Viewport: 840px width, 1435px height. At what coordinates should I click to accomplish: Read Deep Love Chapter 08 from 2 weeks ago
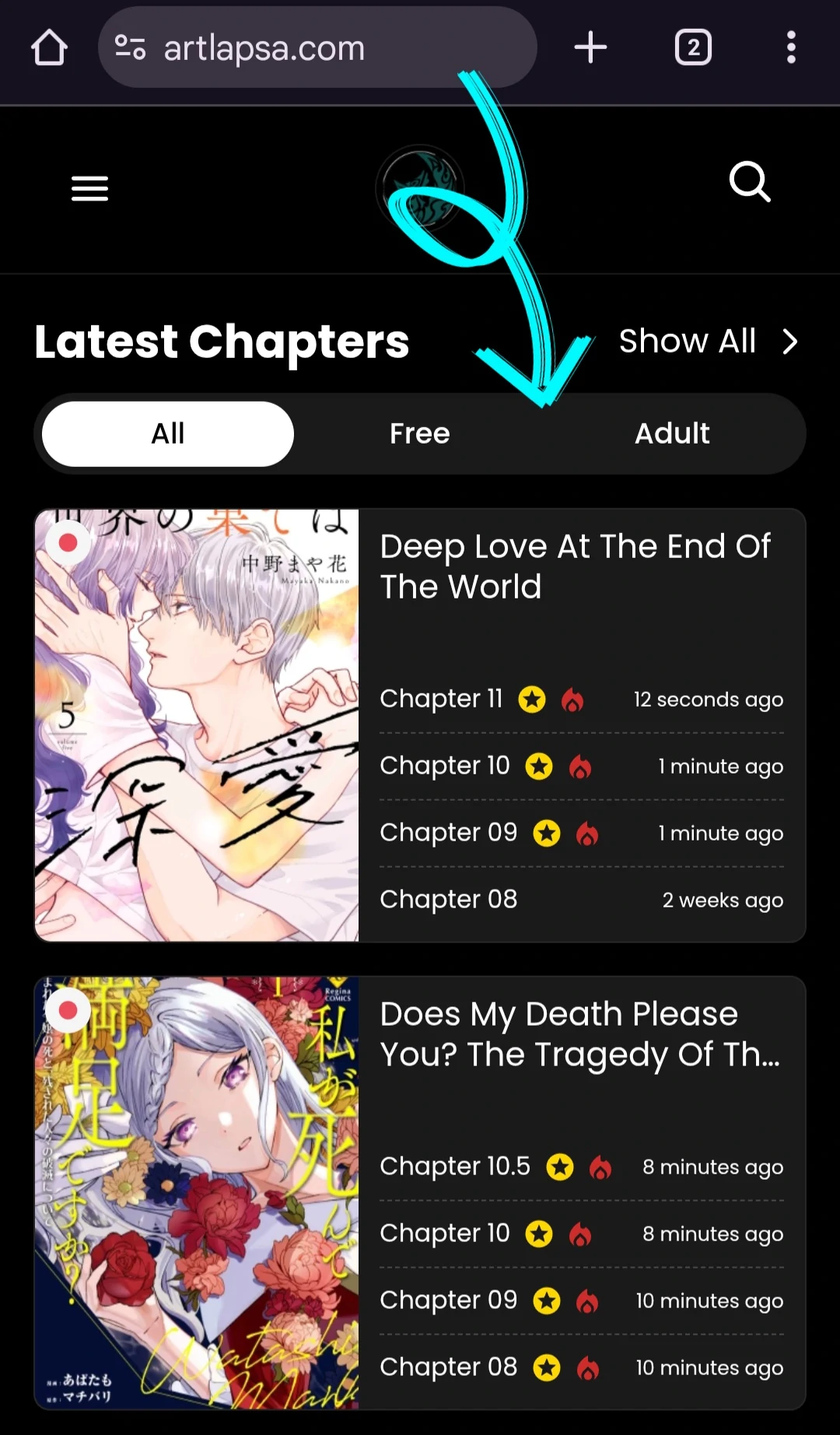[x=448, y=900]
